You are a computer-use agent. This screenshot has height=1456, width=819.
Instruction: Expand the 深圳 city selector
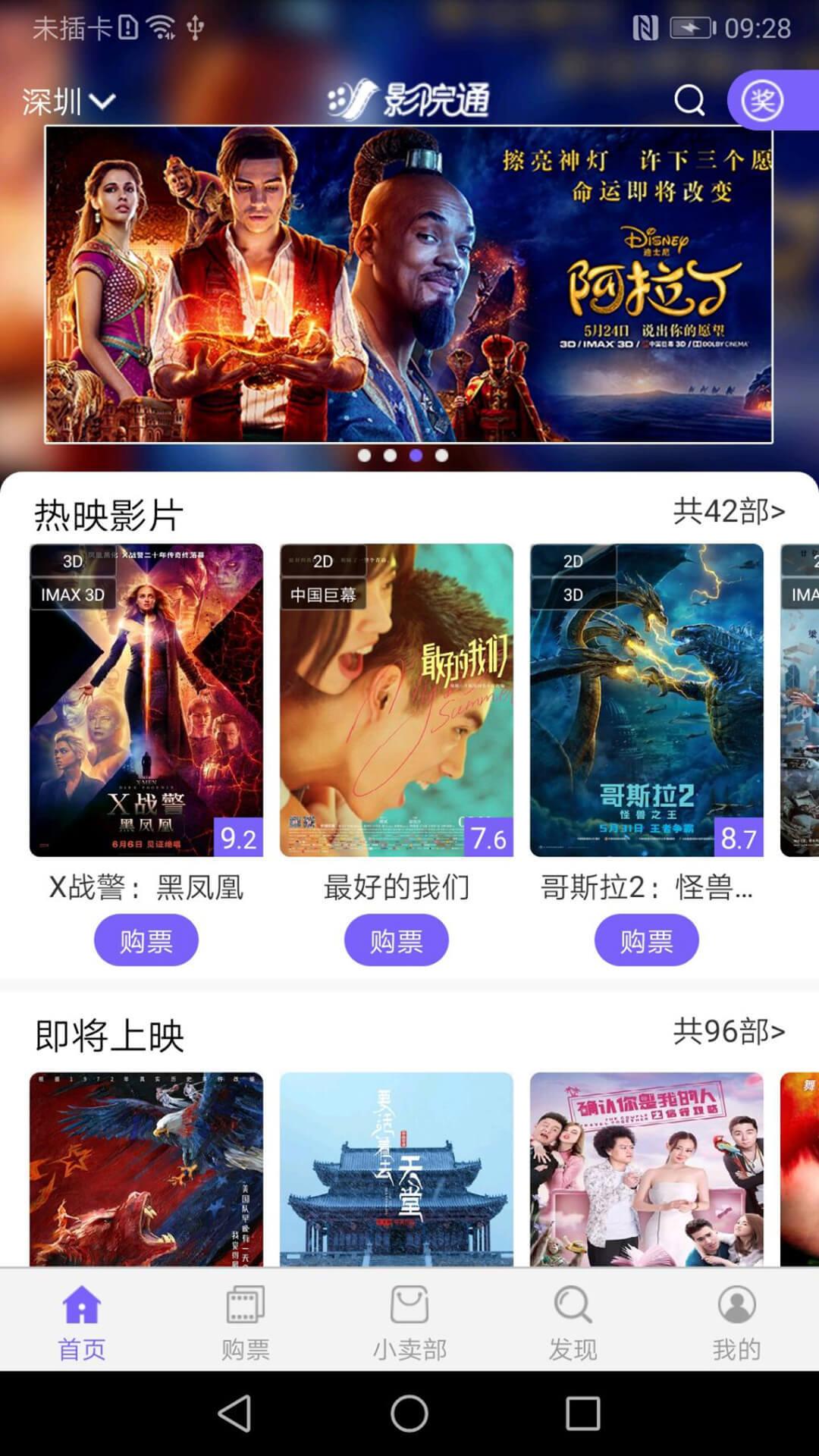[68, 102]
